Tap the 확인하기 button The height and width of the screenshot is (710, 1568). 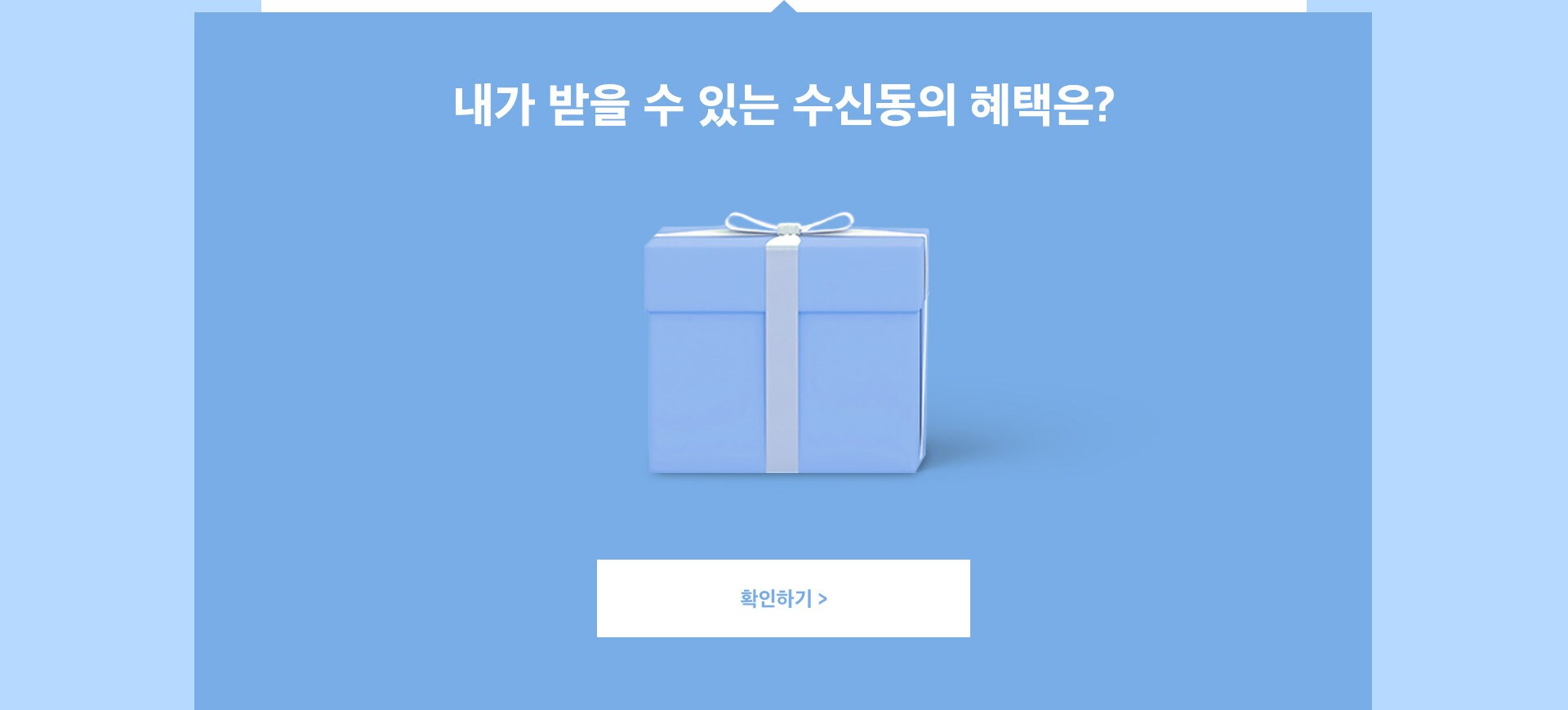coord(783,598)
